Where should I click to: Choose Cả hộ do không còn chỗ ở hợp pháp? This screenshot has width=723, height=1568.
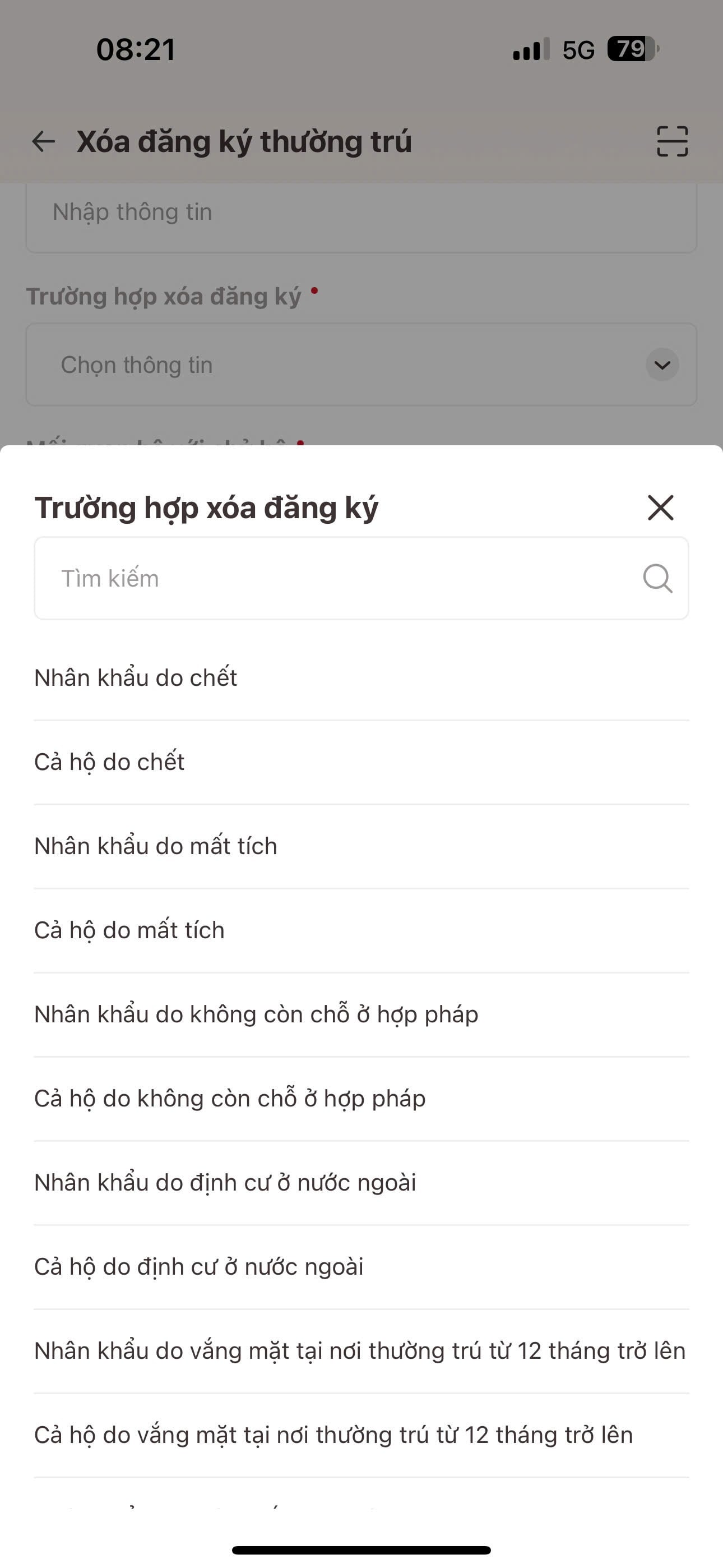click(230, 1098)
